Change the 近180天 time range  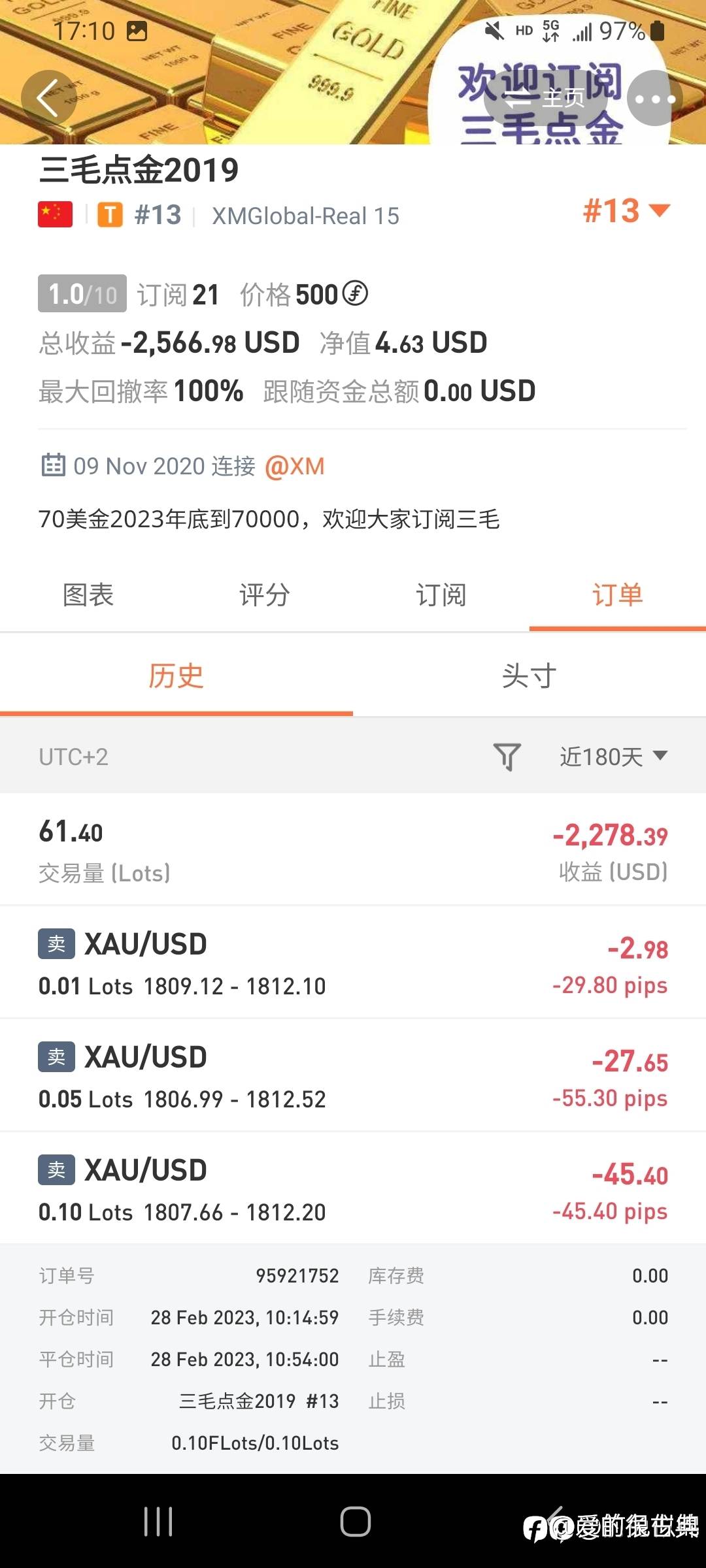click(x=613, y=757)
